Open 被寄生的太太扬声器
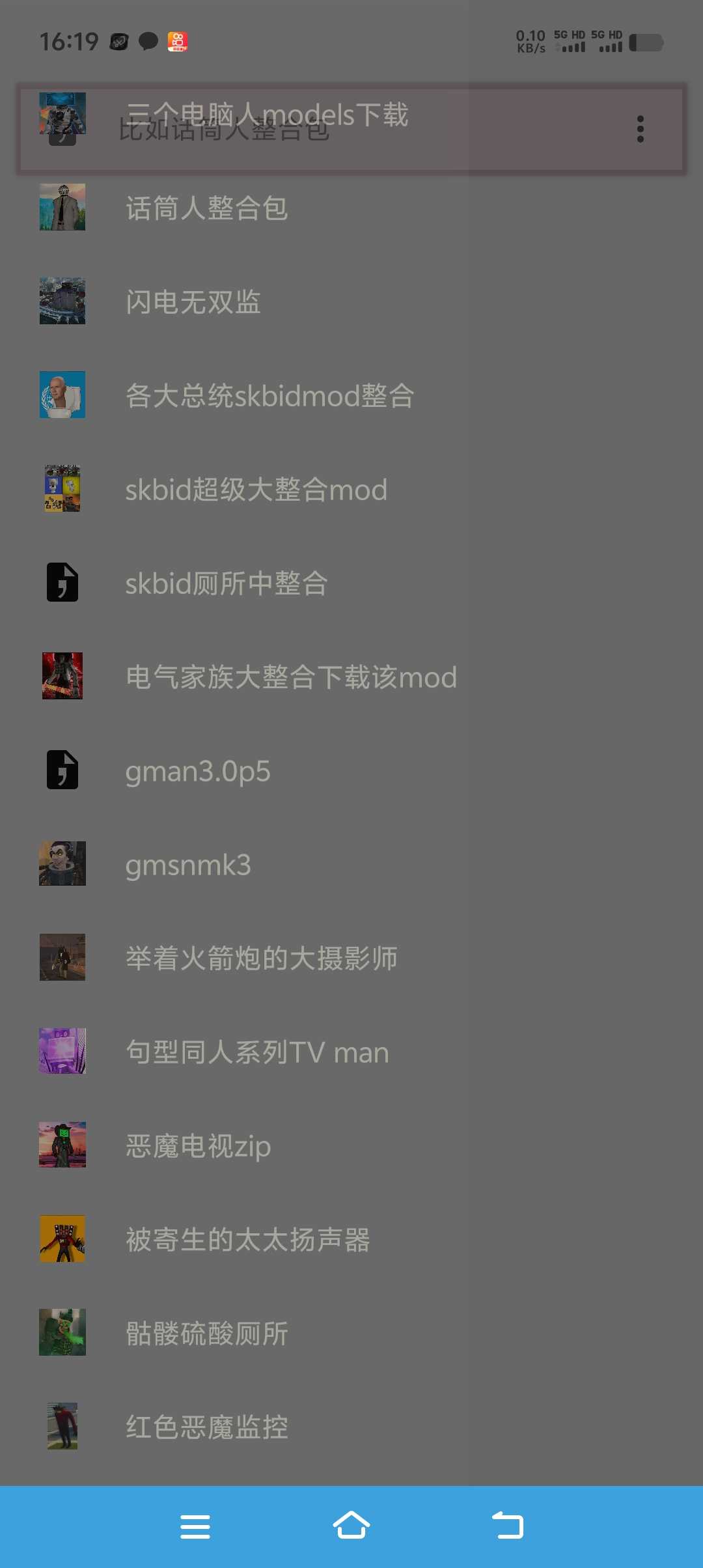Screen dimensions: 703x1568 point(247,1240)
